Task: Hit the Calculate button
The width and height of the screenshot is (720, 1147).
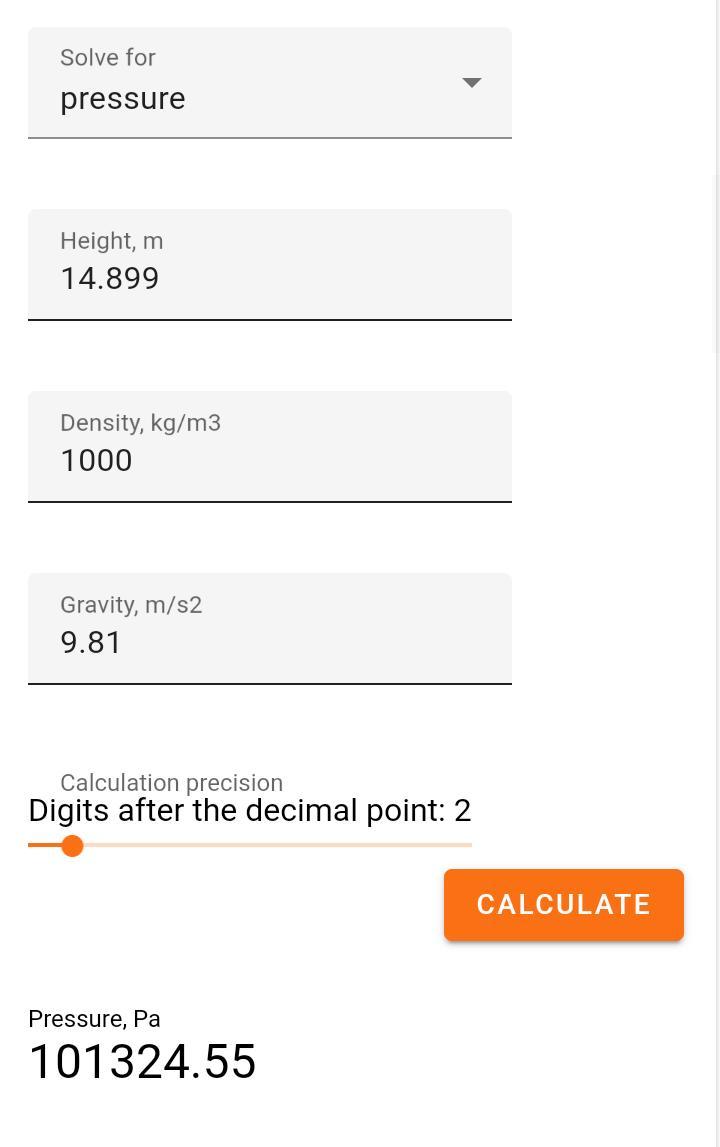Action: pos(563,904)
